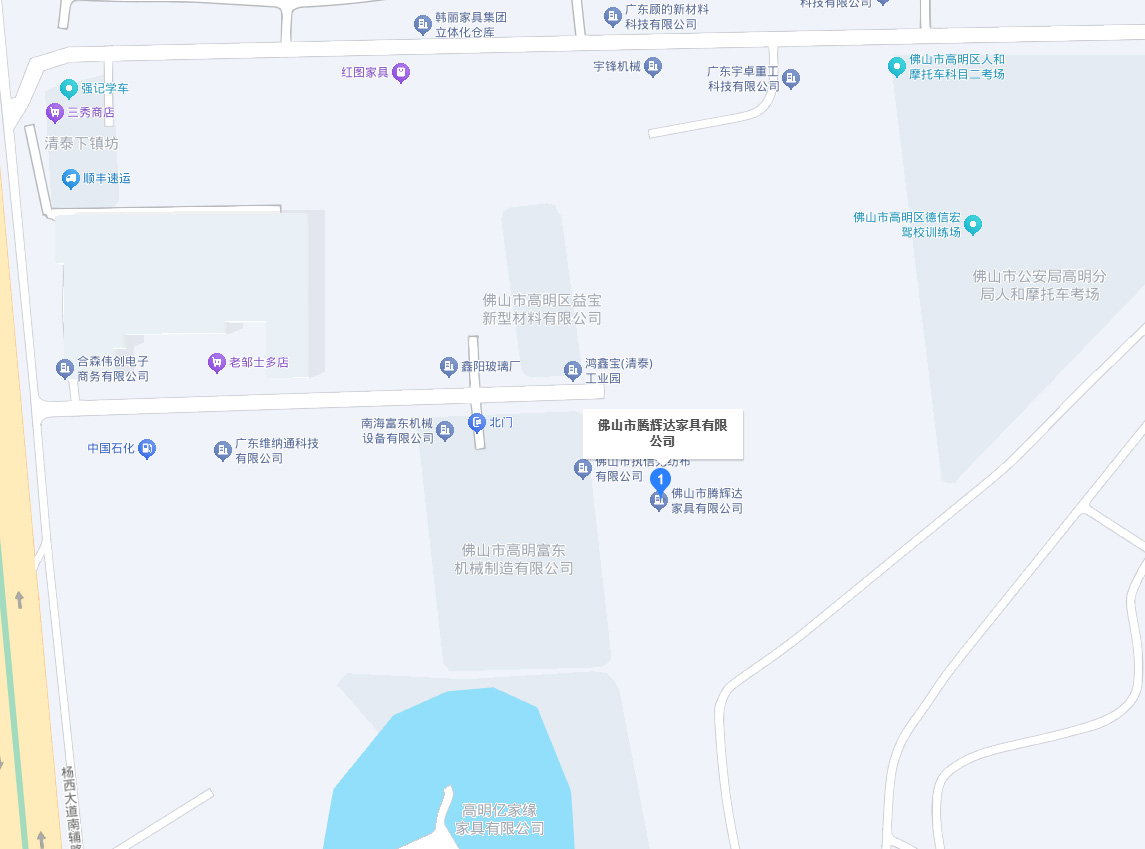Screen dimensions: 1145x849
Task: Open the 宇锋机械 company marker
Action: 653,67
